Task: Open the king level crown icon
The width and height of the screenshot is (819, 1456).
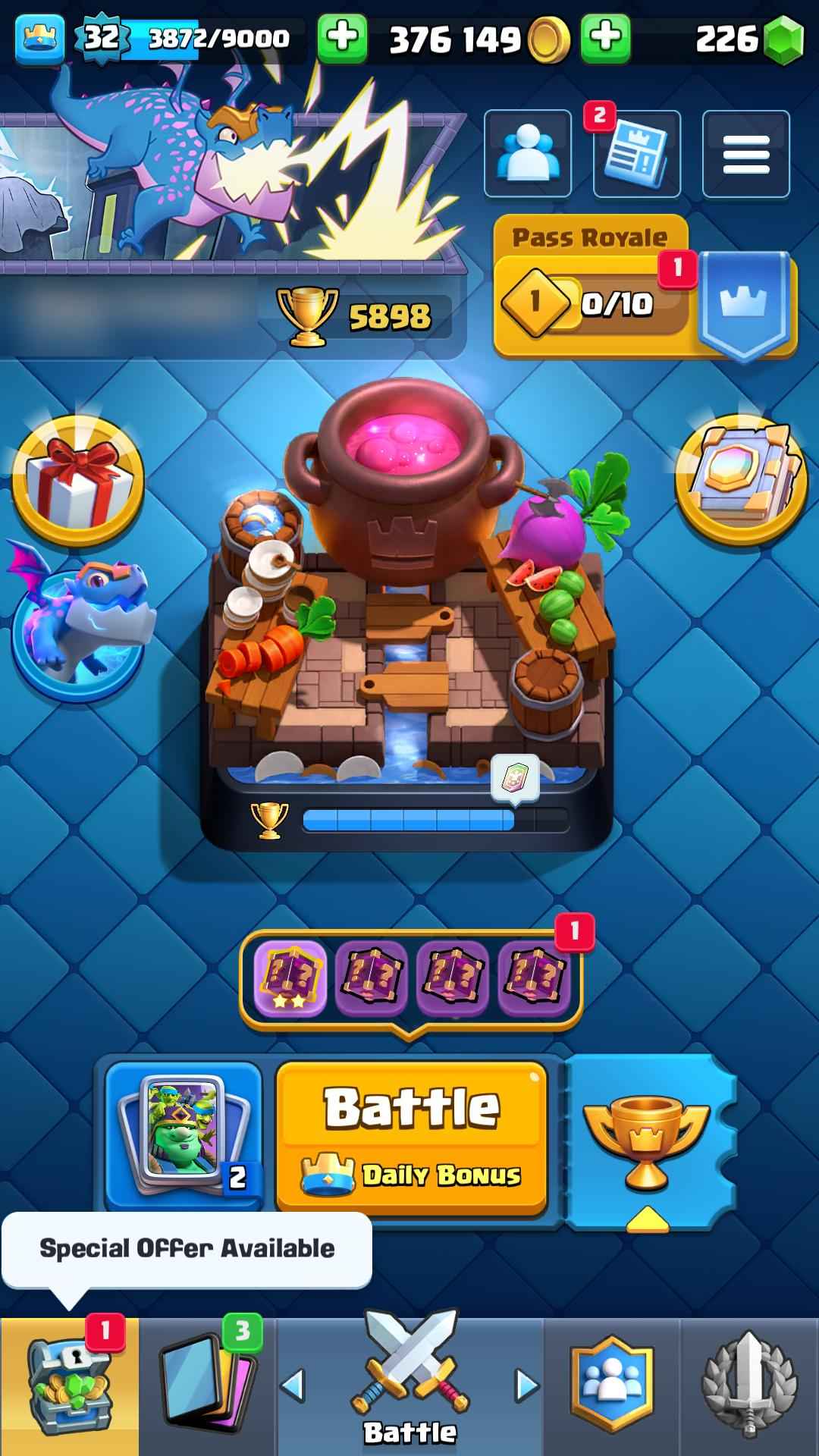Action: coord(39,36)
